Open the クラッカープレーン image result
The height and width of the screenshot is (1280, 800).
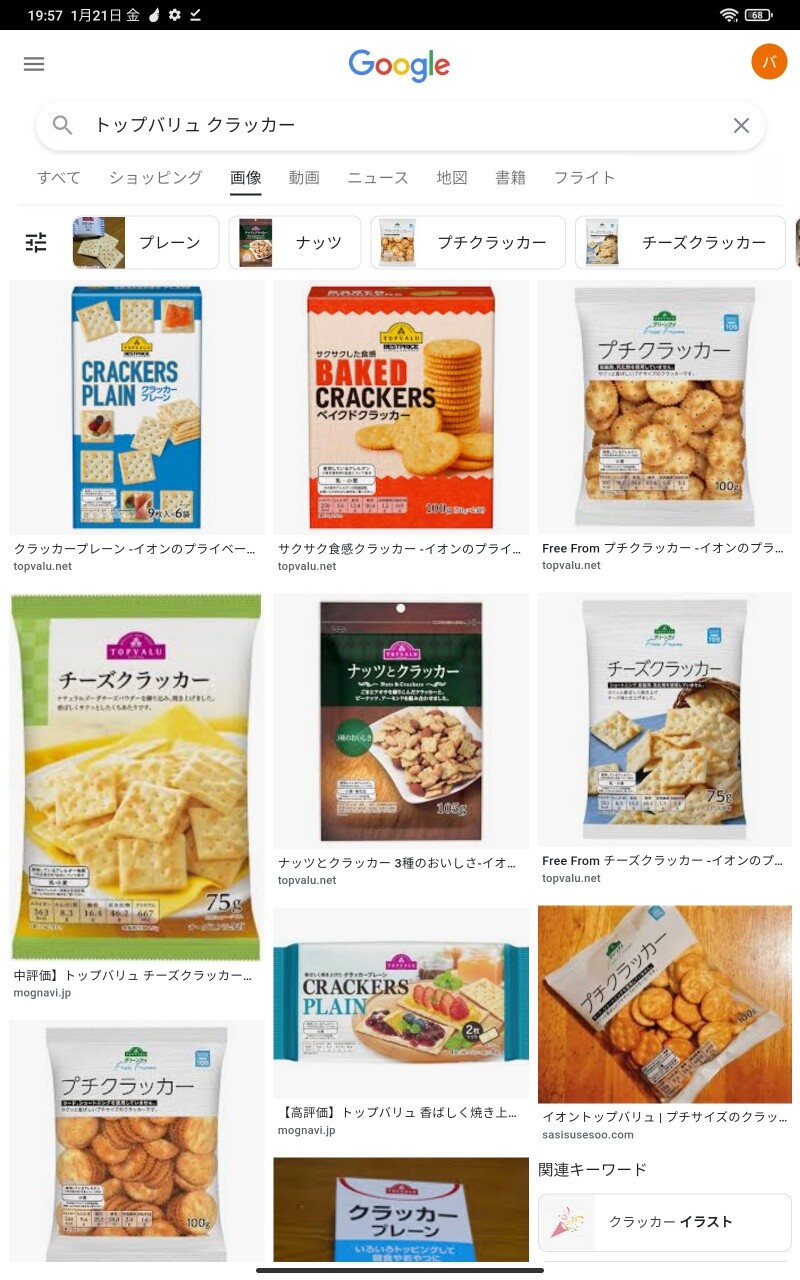point(137,408)
